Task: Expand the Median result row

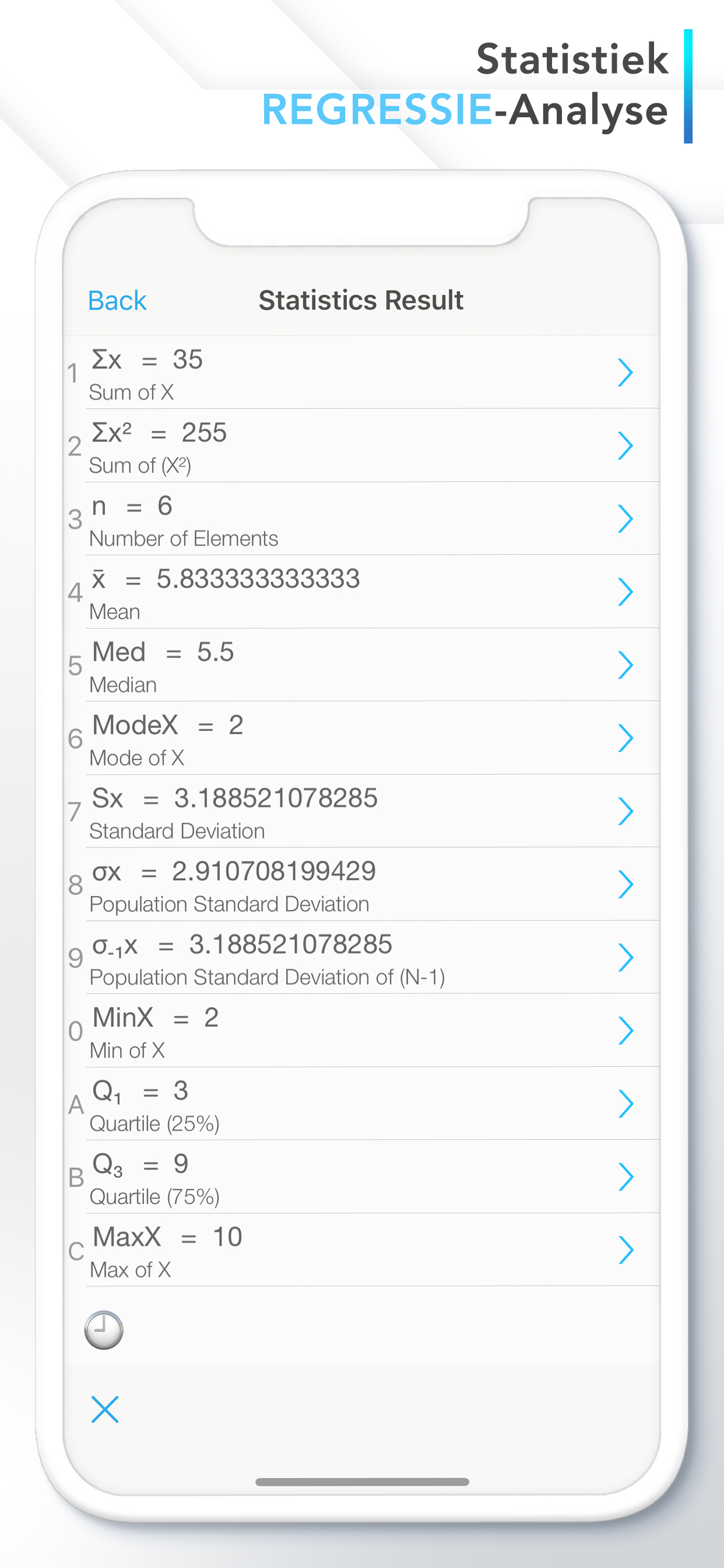Action: [627, 666]
